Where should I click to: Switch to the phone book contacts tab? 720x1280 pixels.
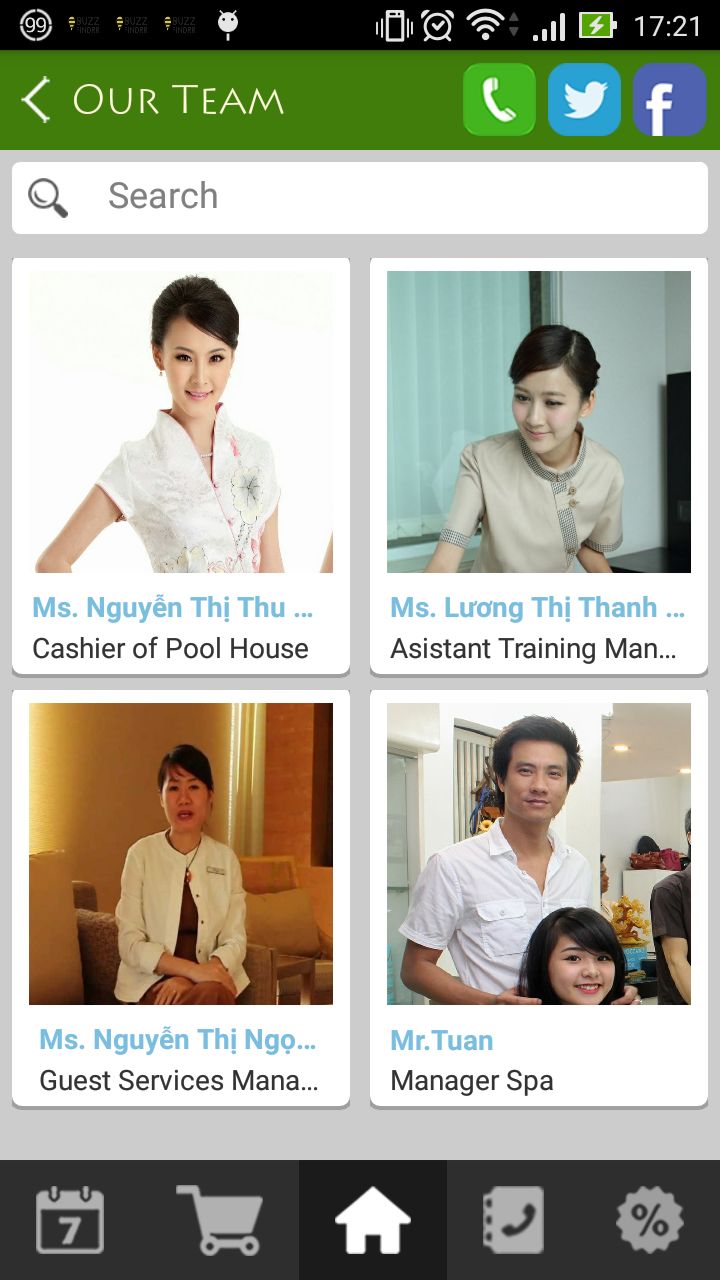pos(513,1220)
